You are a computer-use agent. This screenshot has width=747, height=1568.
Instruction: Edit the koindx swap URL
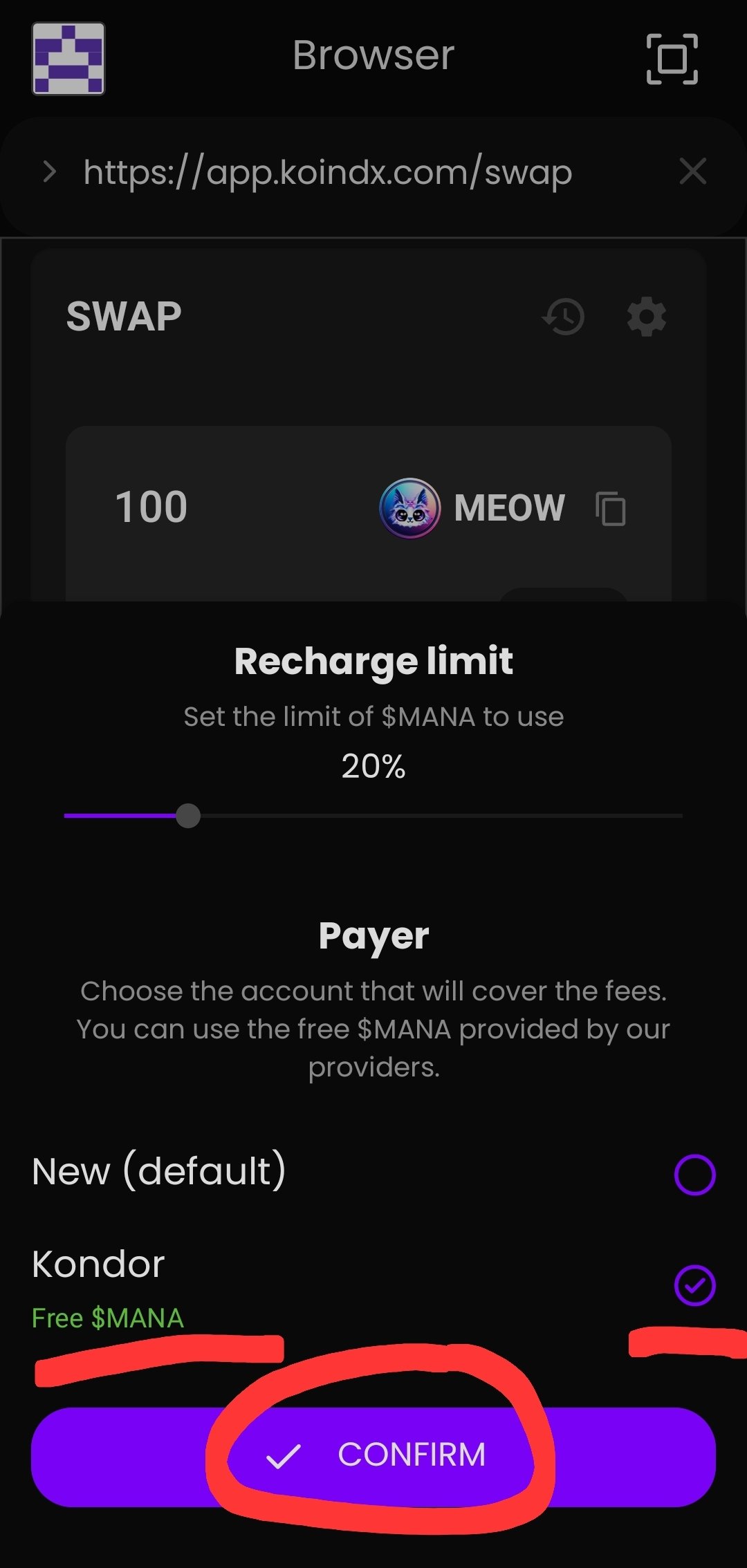click(x=328, y=172)
